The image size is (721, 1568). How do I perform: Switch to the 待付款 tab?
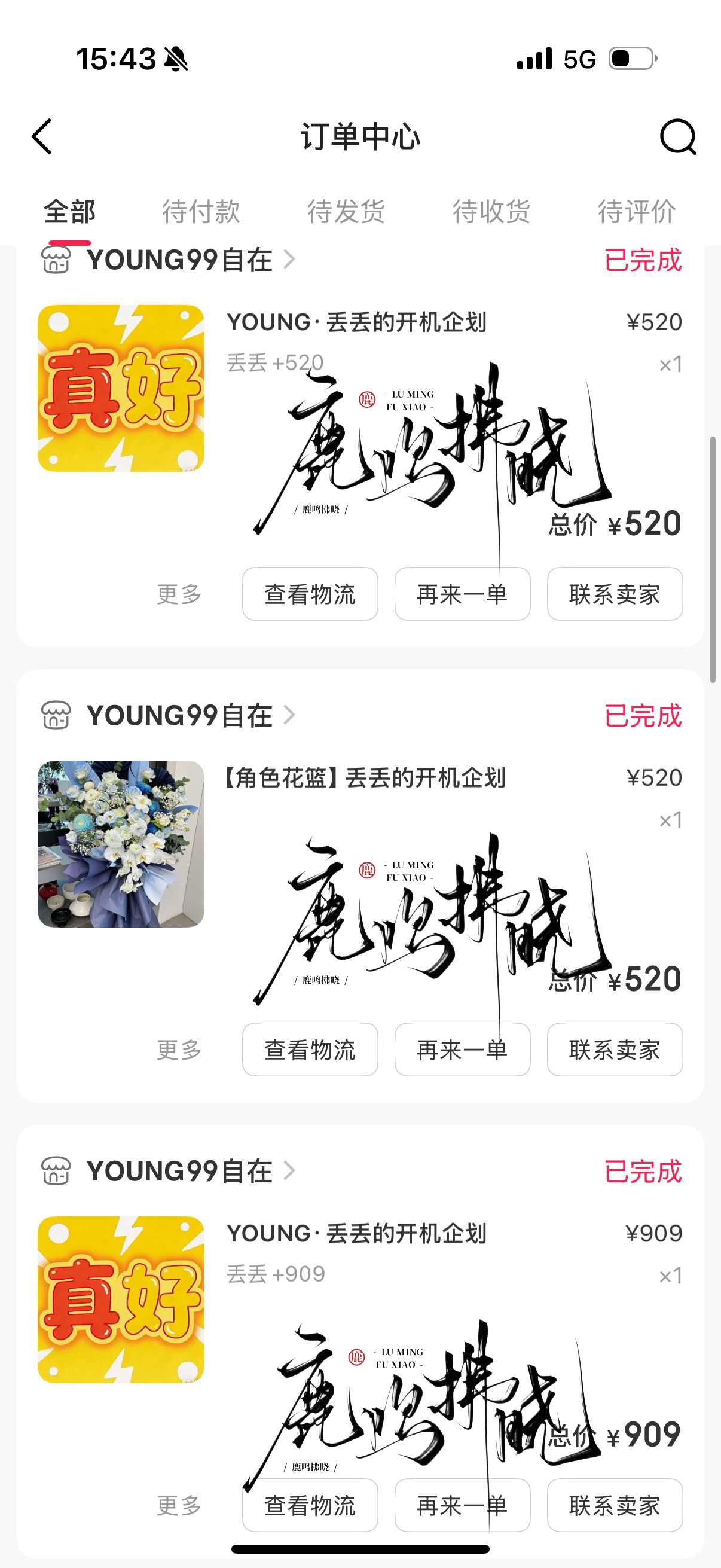pyautogui.click(x=201, y=212)
